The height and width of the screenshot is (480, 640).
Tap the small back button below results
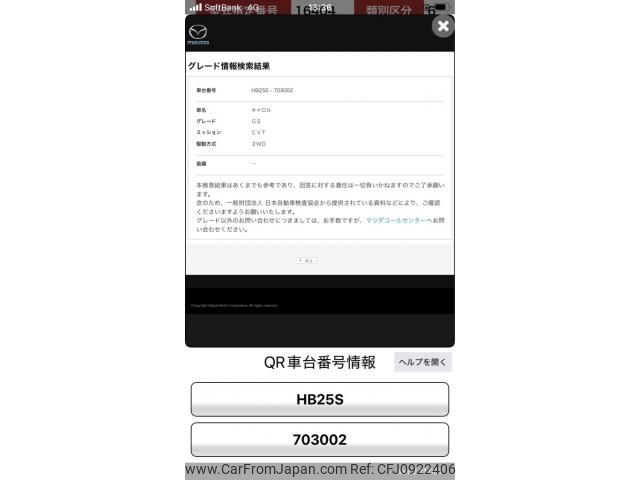tap(306, 260)
